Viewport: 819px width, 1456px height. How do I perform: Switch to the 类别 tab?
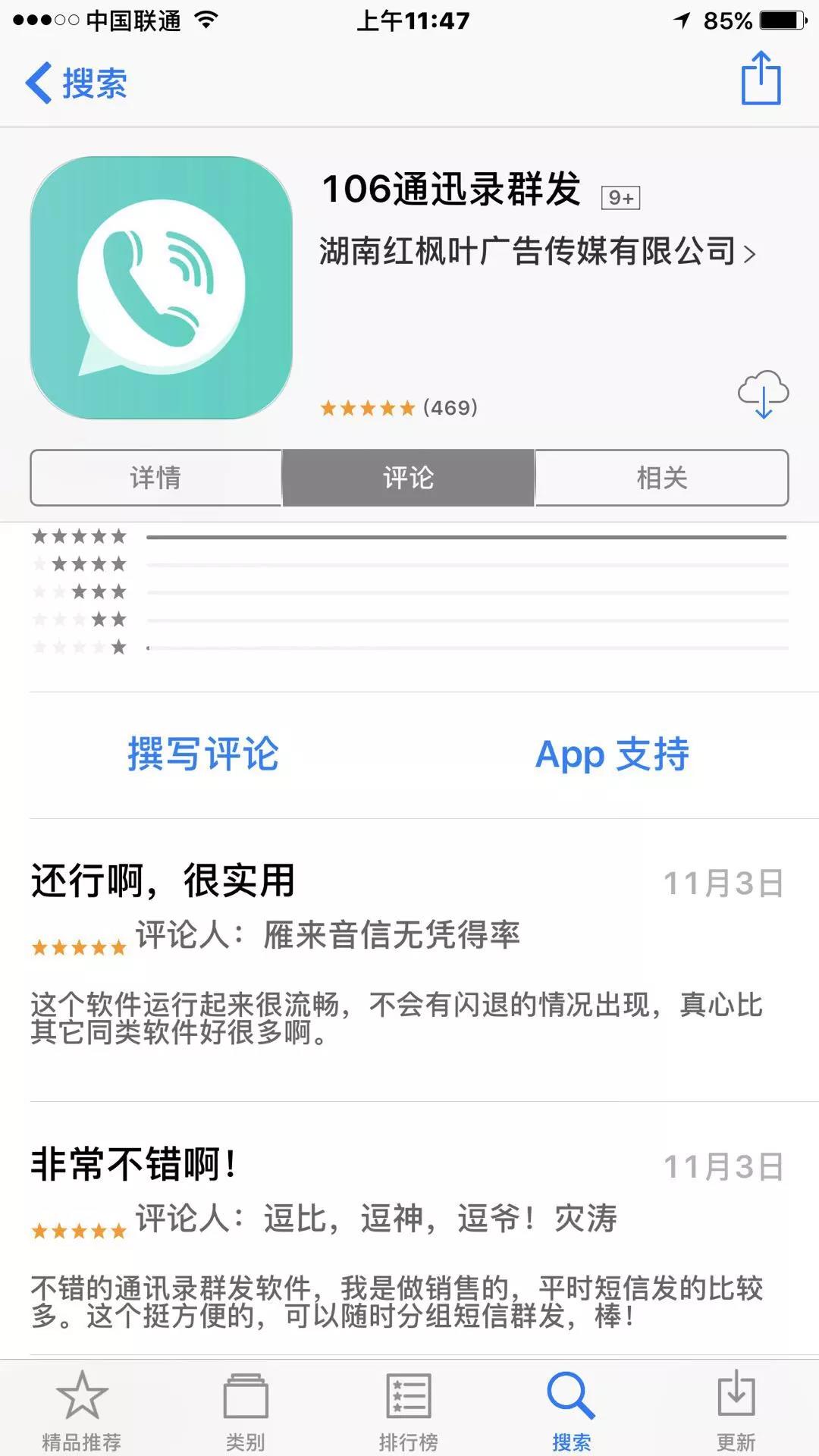pos(246,1409)
